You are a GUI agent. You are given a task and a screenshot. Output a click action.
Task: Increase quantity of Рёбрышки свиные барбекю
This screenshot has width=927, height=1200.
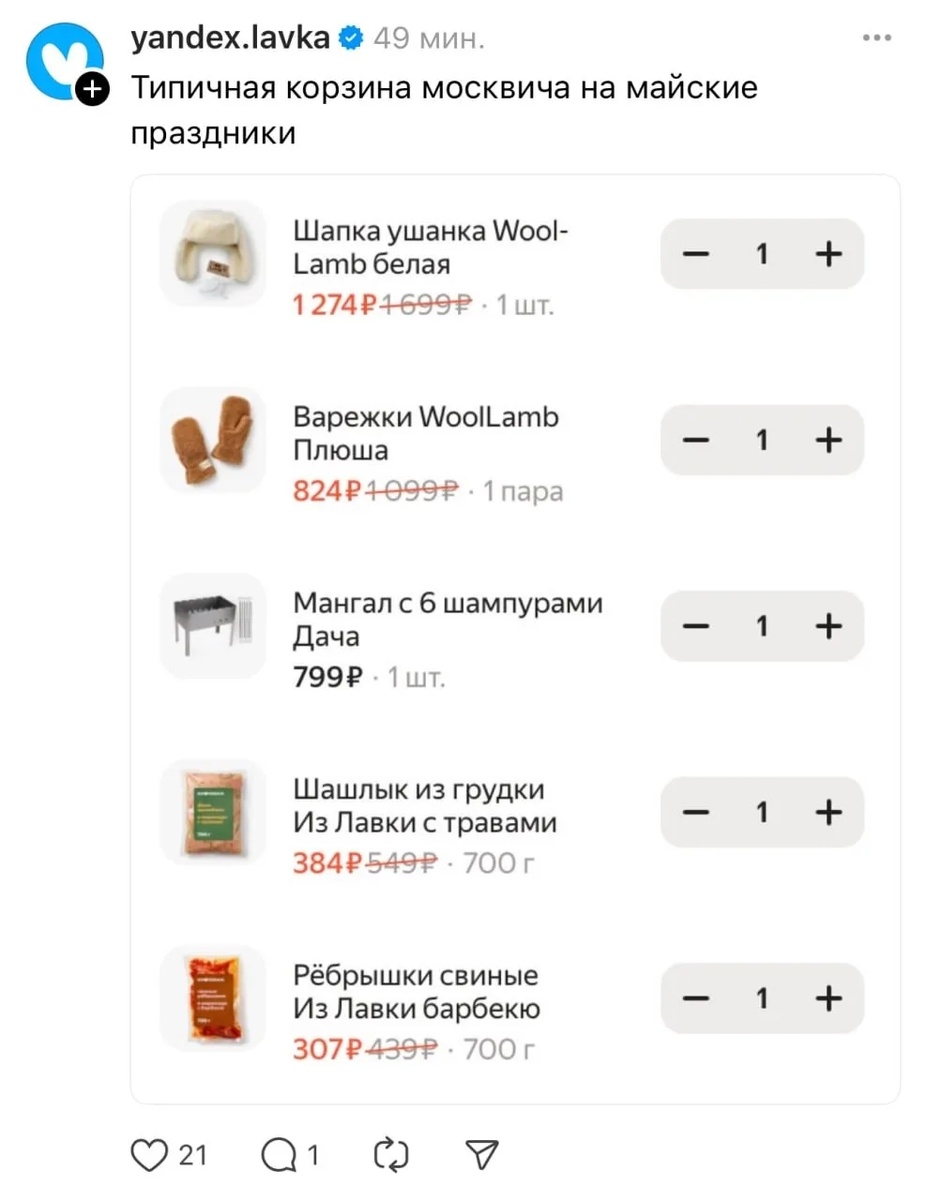(x=827, y=998)
